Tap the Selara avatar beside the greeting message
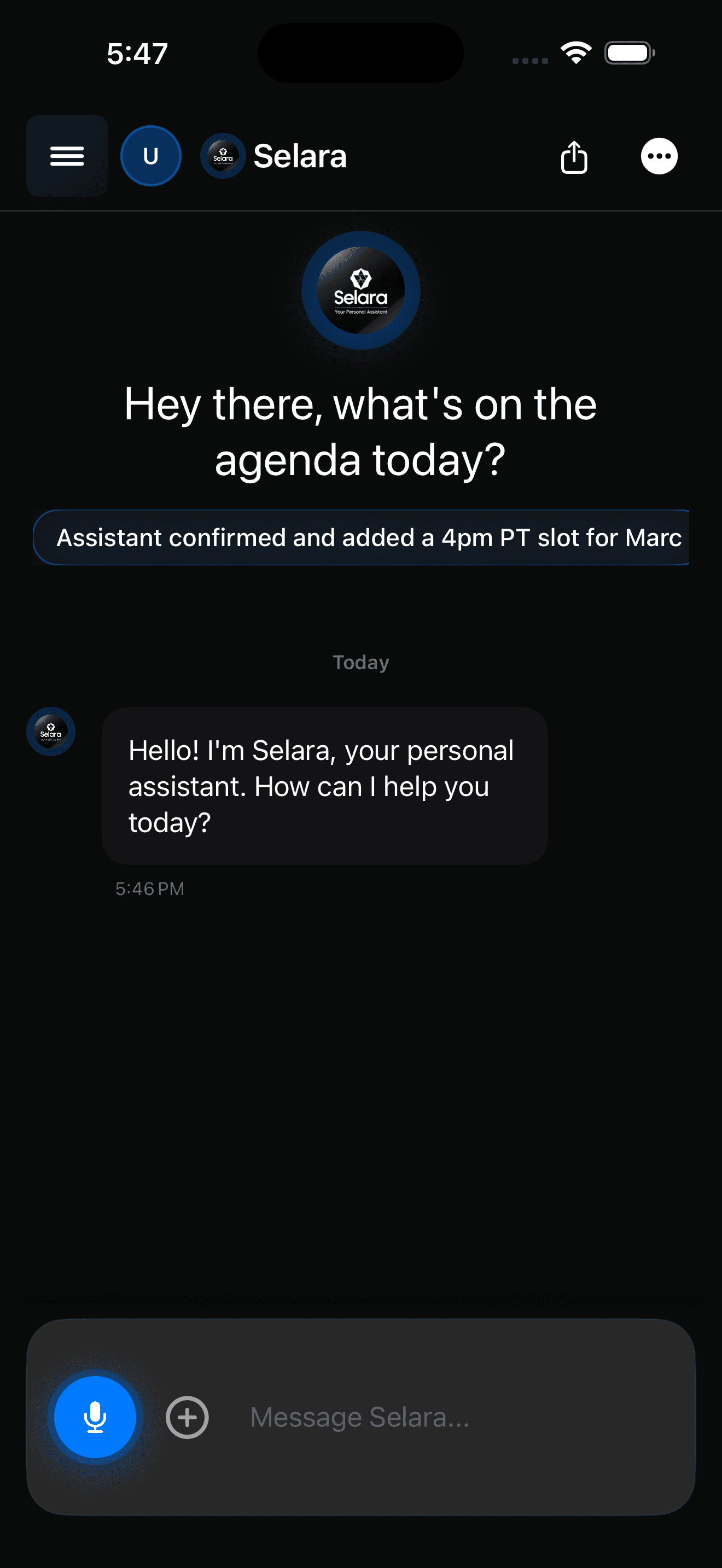This screenshot has width=722, height=1568. tap(50, 731)
